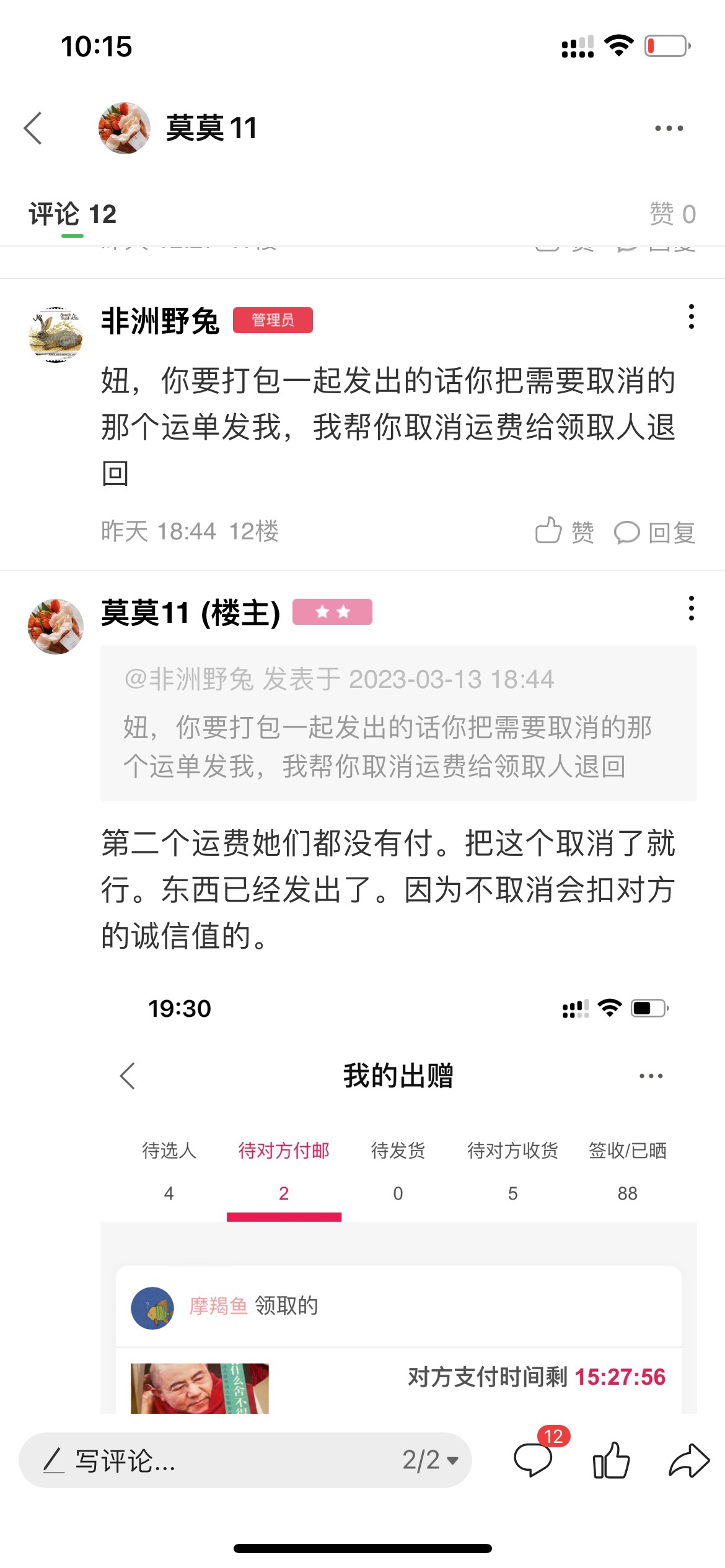Screen dimensions: 725x1568
Task: Open options menu on 非洲野兔's comment
Action: pos(692,316)
